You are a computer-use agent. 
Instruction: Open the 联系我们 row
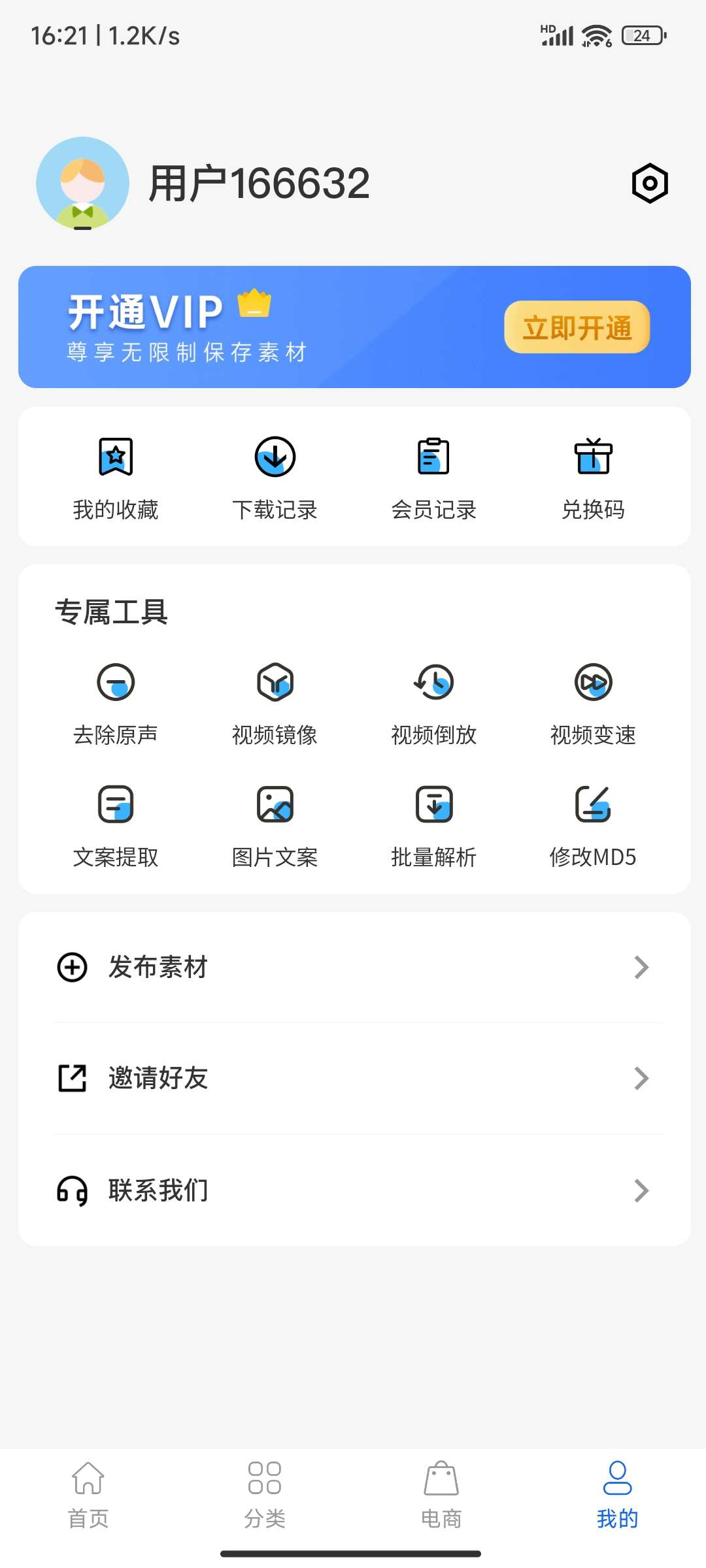354,1190
